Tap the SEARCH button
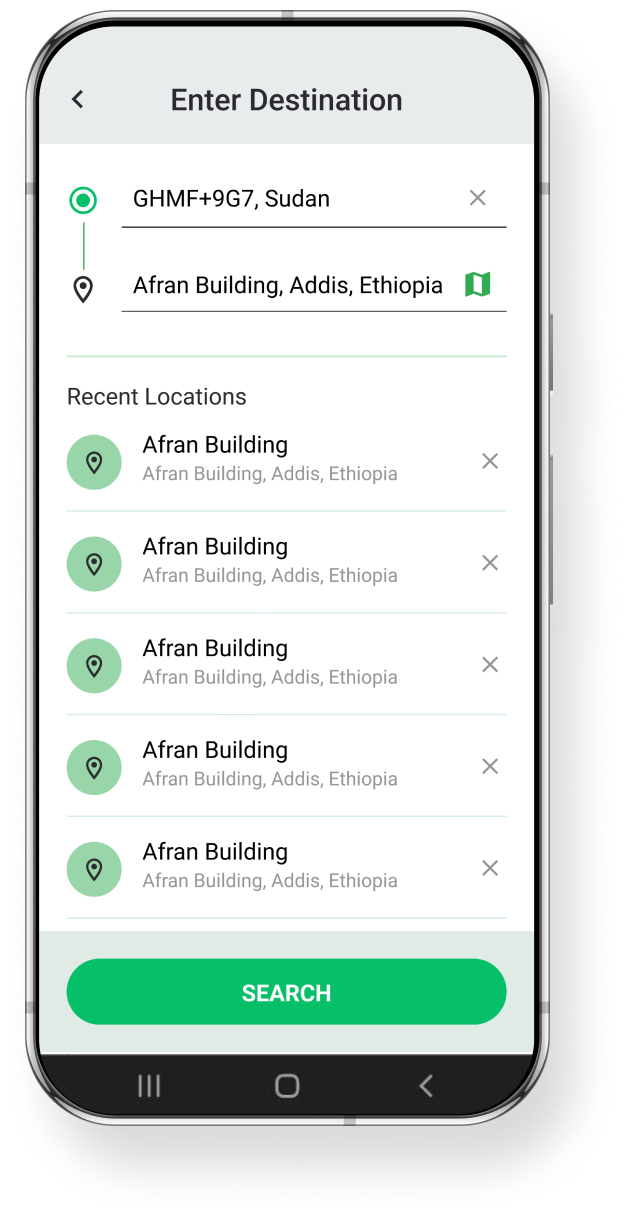Viewport: 628px width, 1216px height. (x=286, y=992)
